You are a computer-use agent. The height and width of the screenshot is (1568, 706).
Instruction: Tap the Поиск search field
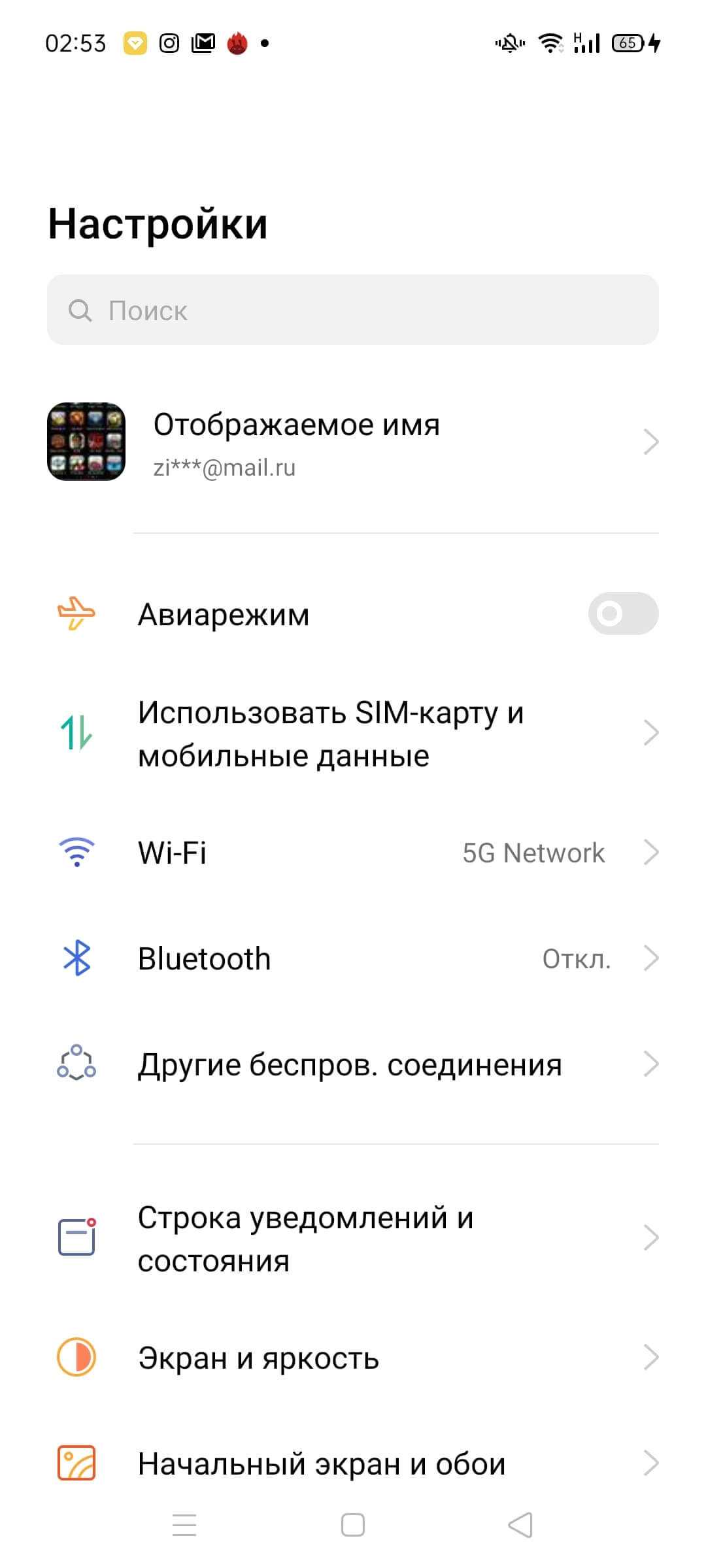pos(353,310)
